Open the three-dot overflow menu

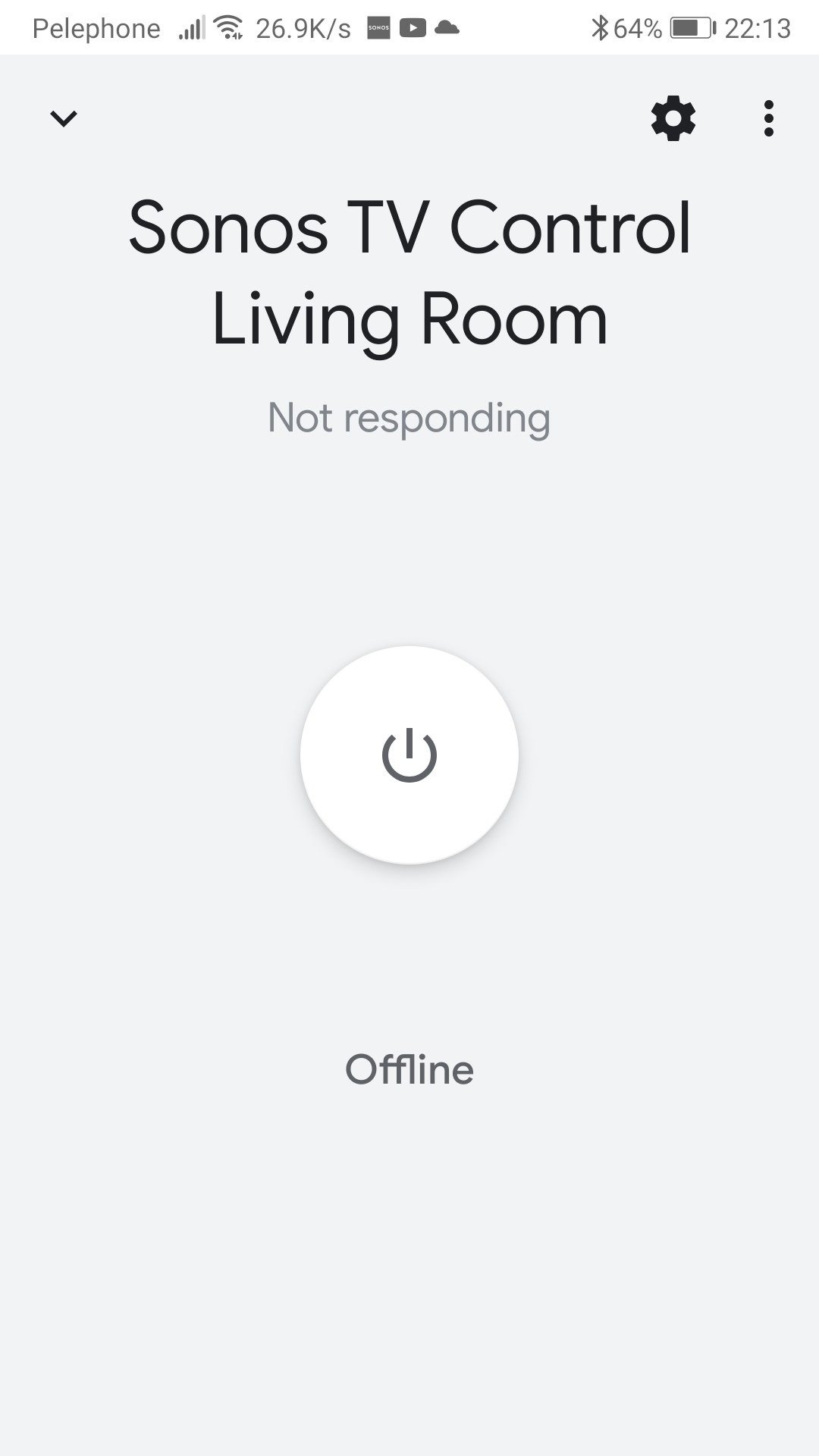click(769, 118)
